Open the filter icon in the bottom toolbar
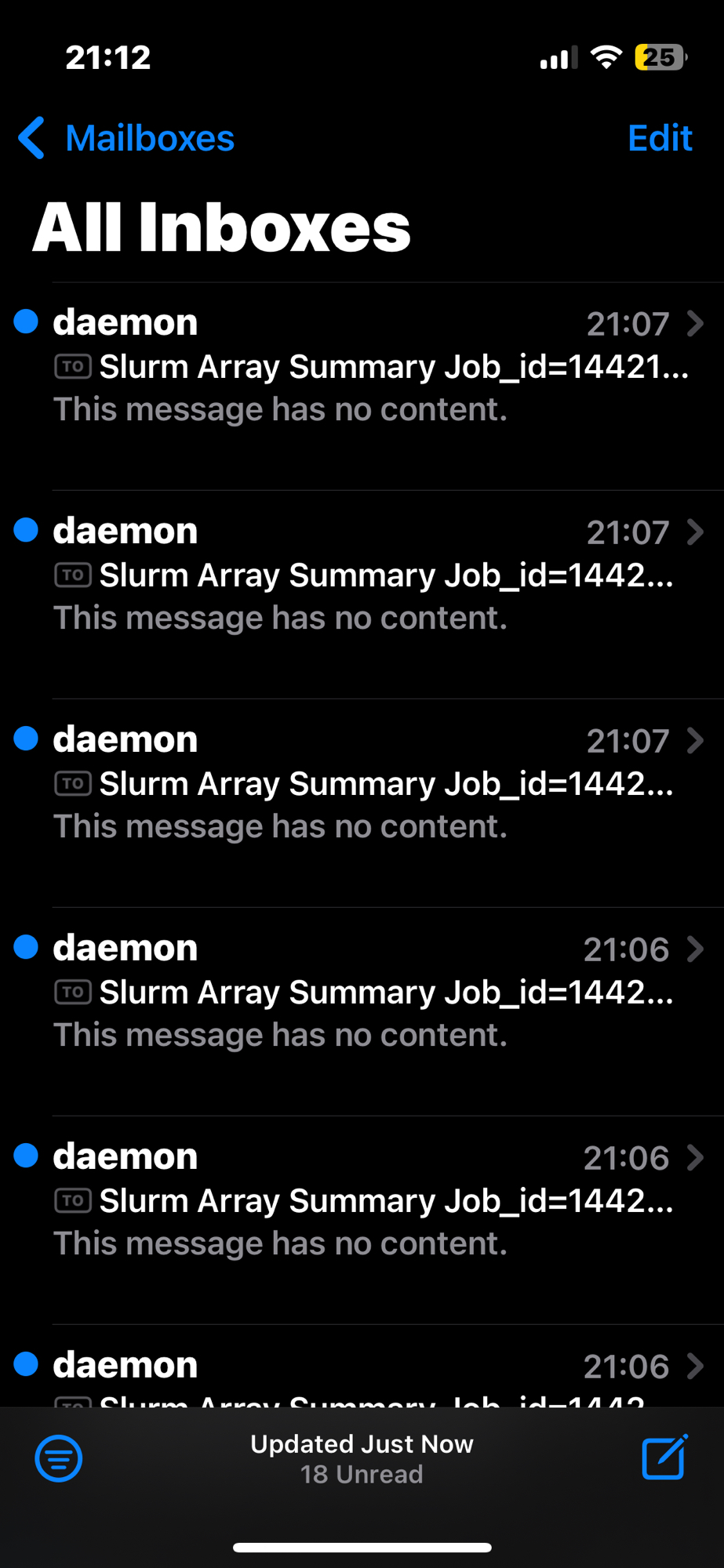Viewport: 724px width, 1568px height. [x=59, y=1458]
